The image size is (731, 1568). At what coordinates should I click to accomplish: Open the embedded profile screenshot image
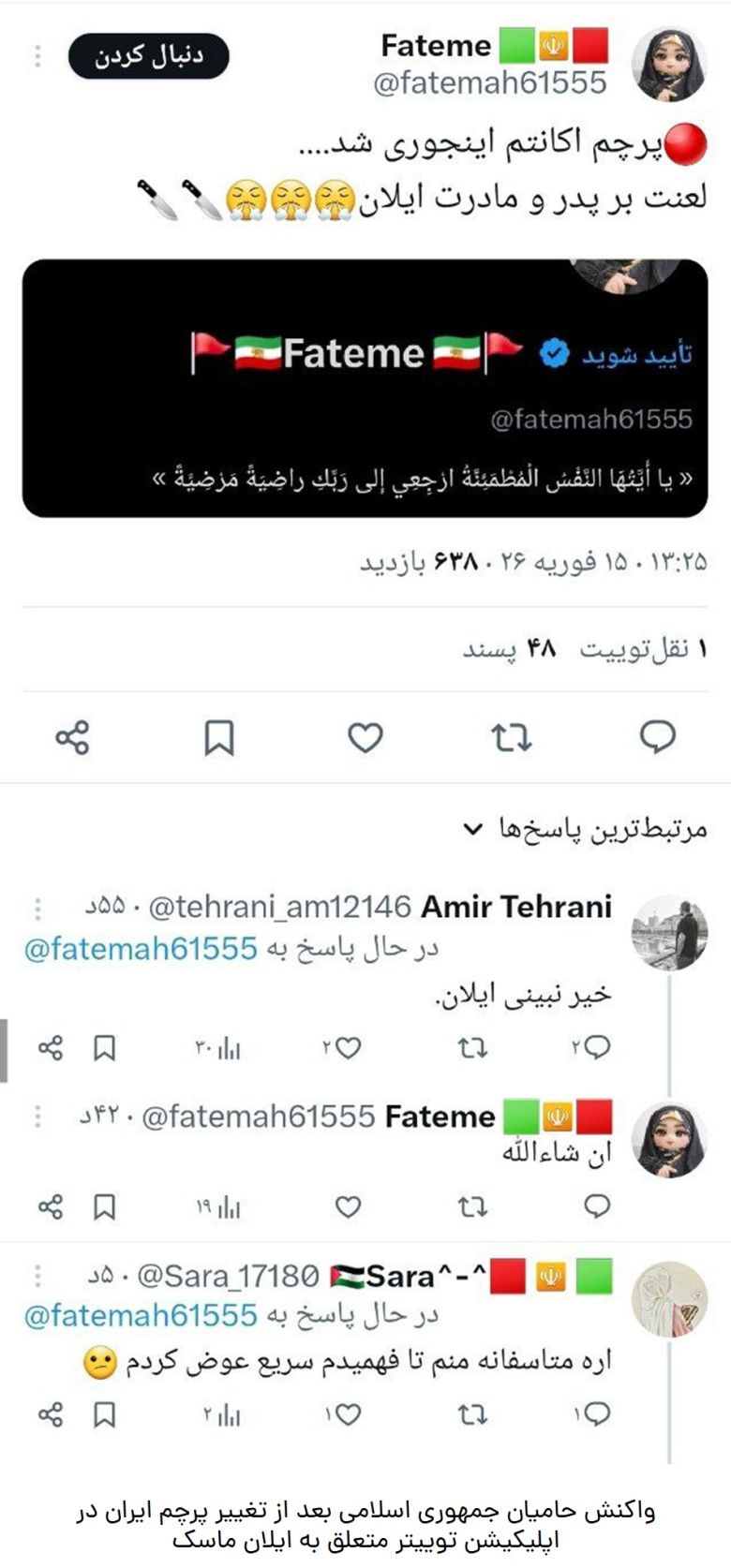coord(365,388)
